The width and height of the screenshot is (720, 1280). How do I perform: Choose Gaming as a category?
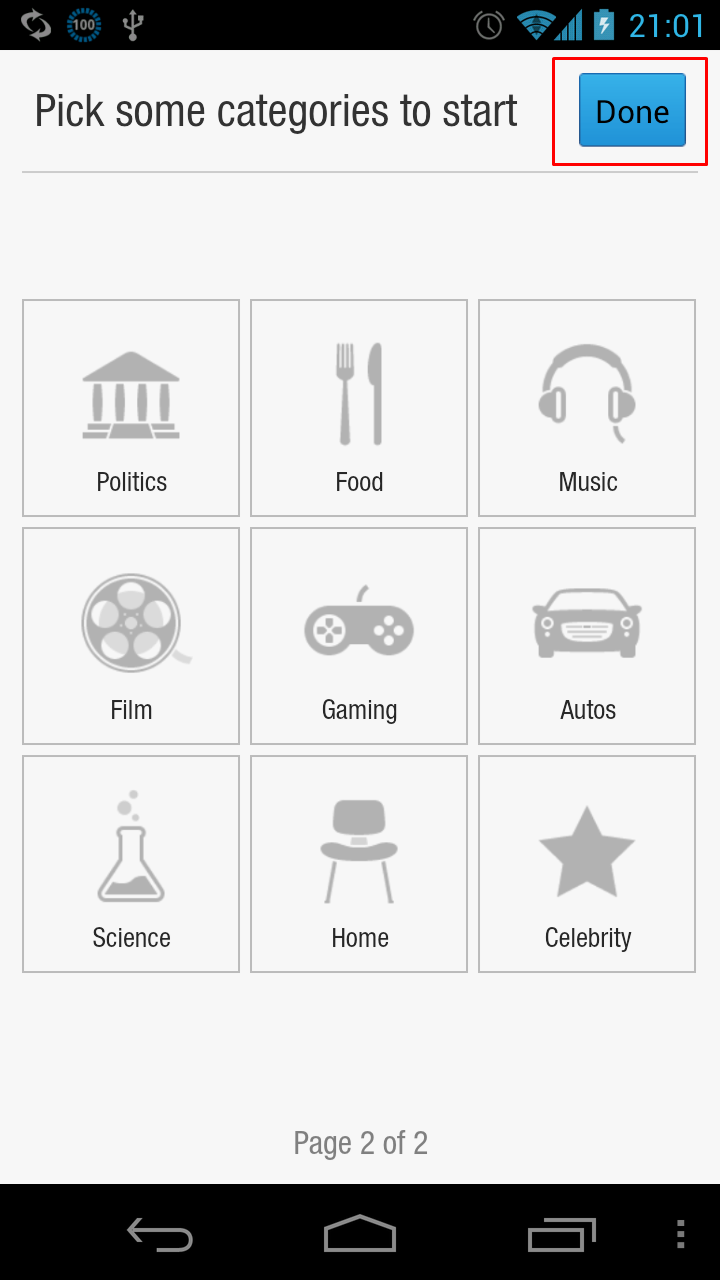tap(359, 636)
